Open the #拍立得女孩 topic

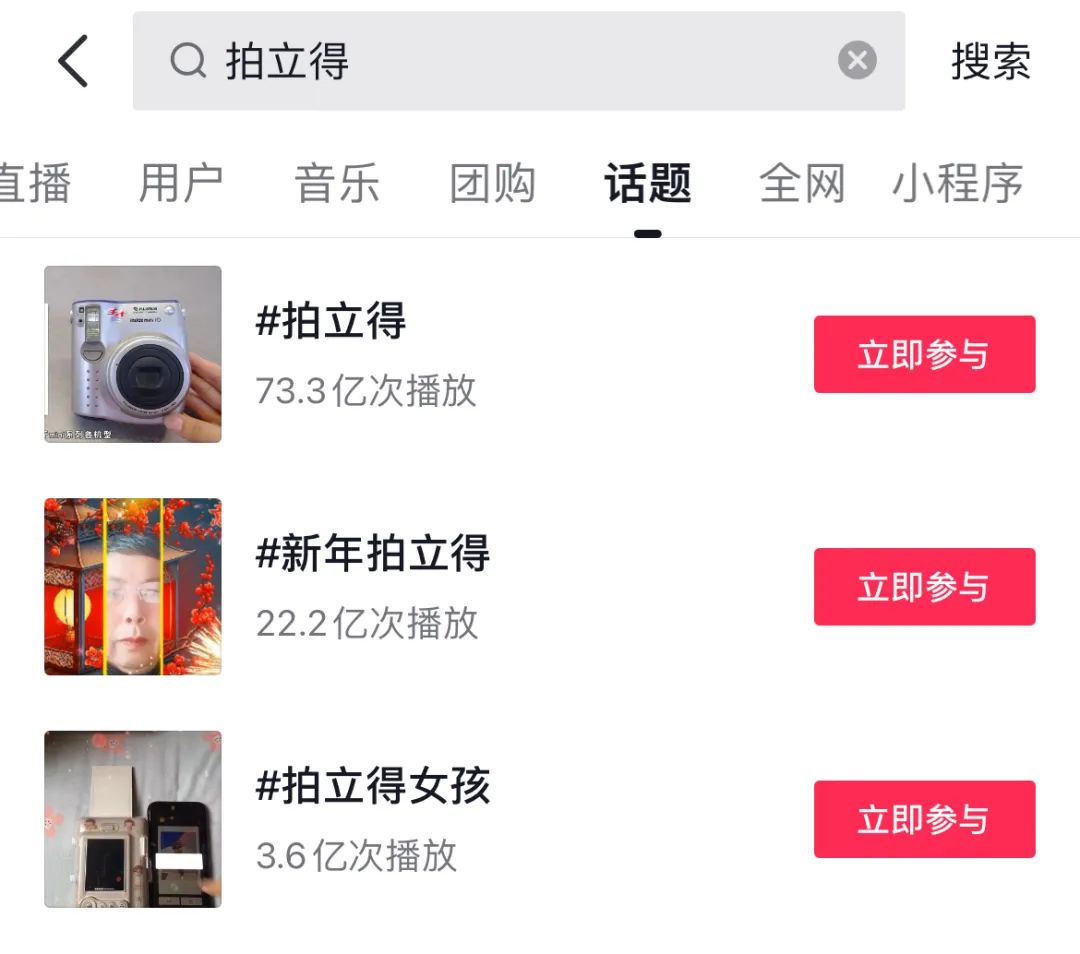click(373, 786)
